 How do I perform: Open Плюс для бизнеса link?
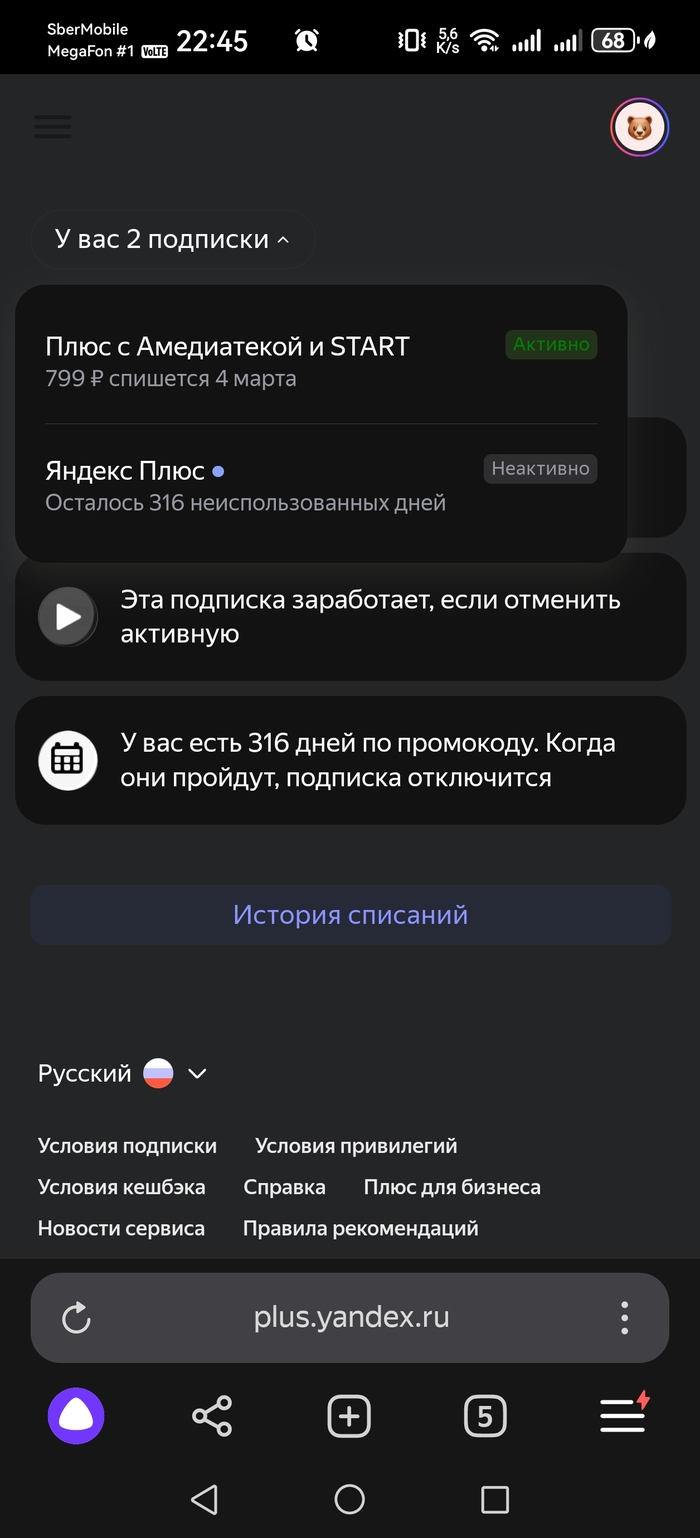(x=452, y=1187)
